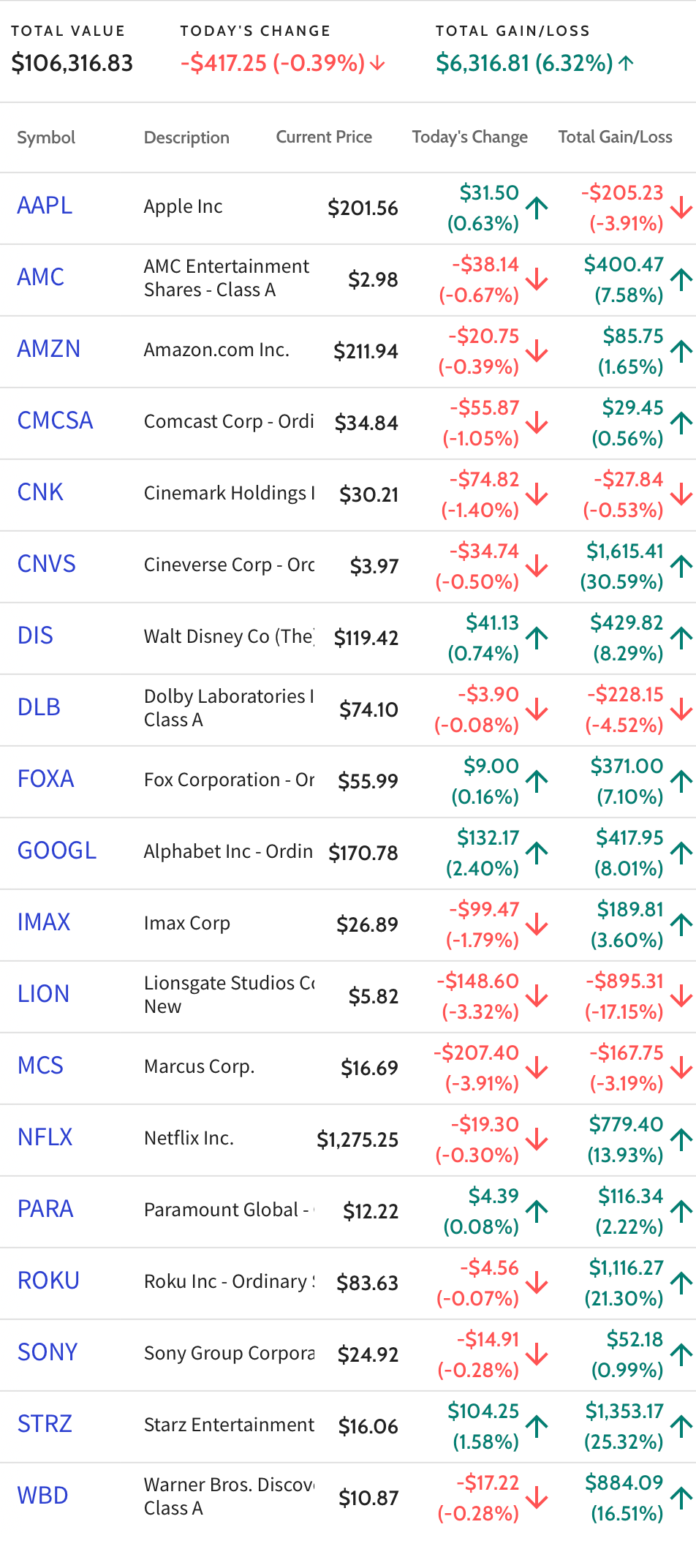Open the PARA ticker link
Viewport: 696px width, 1568px height.
[x=45, y=1209]
